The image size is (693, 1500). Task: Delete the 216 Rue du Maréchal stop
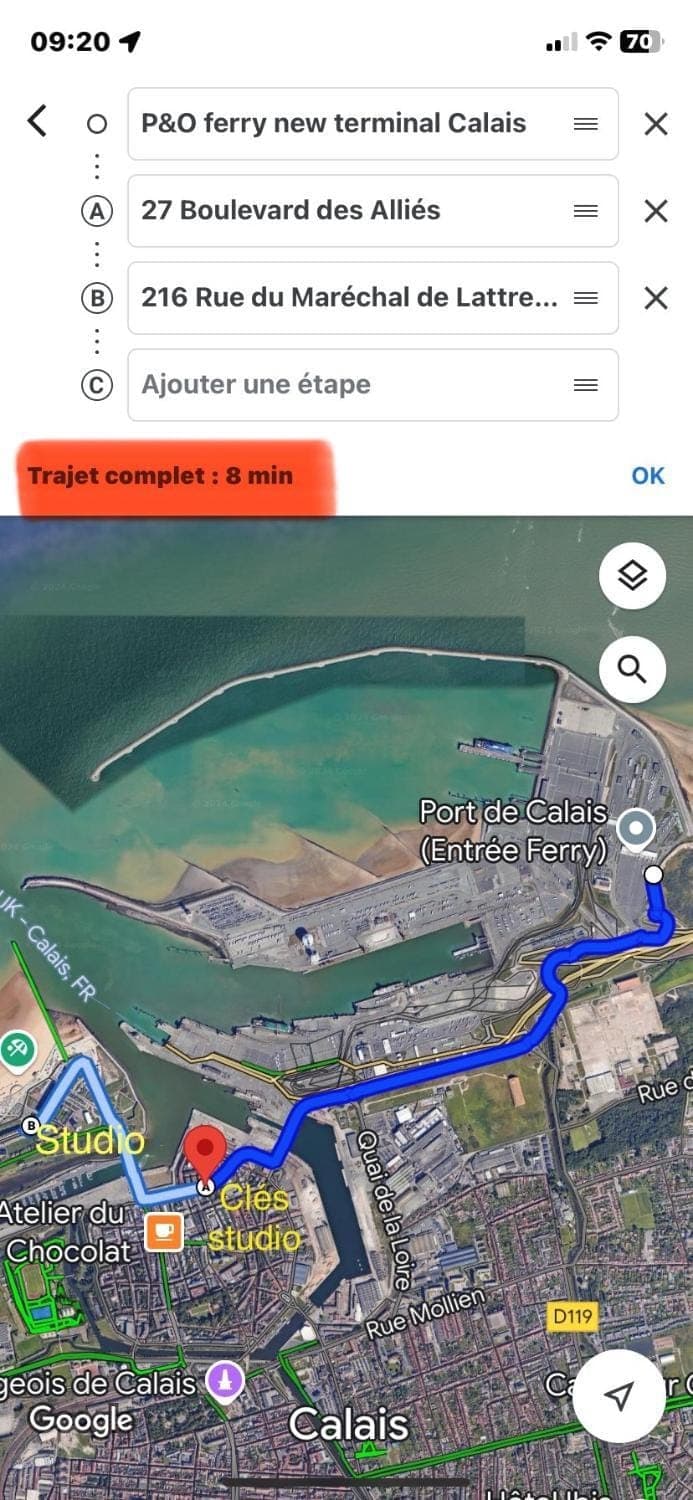point(655,298)
